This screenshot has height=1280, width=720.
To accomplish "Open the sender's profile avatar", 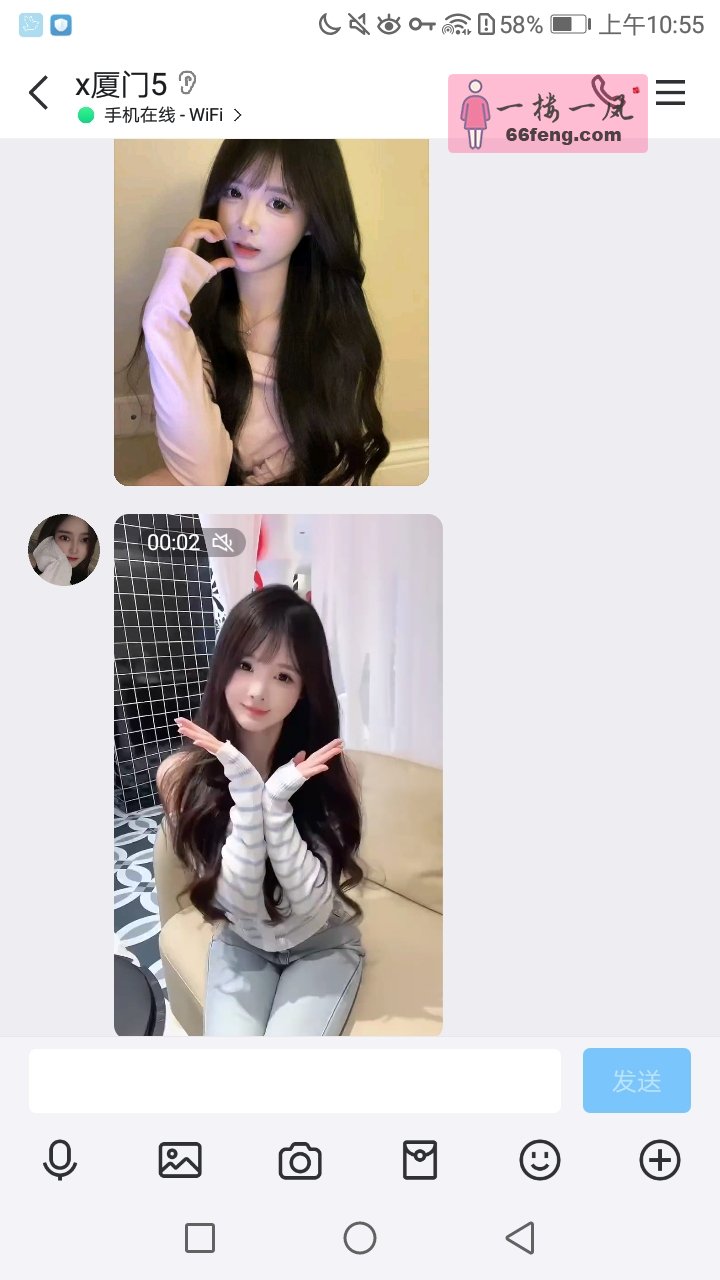I will [x=64, y=550].
